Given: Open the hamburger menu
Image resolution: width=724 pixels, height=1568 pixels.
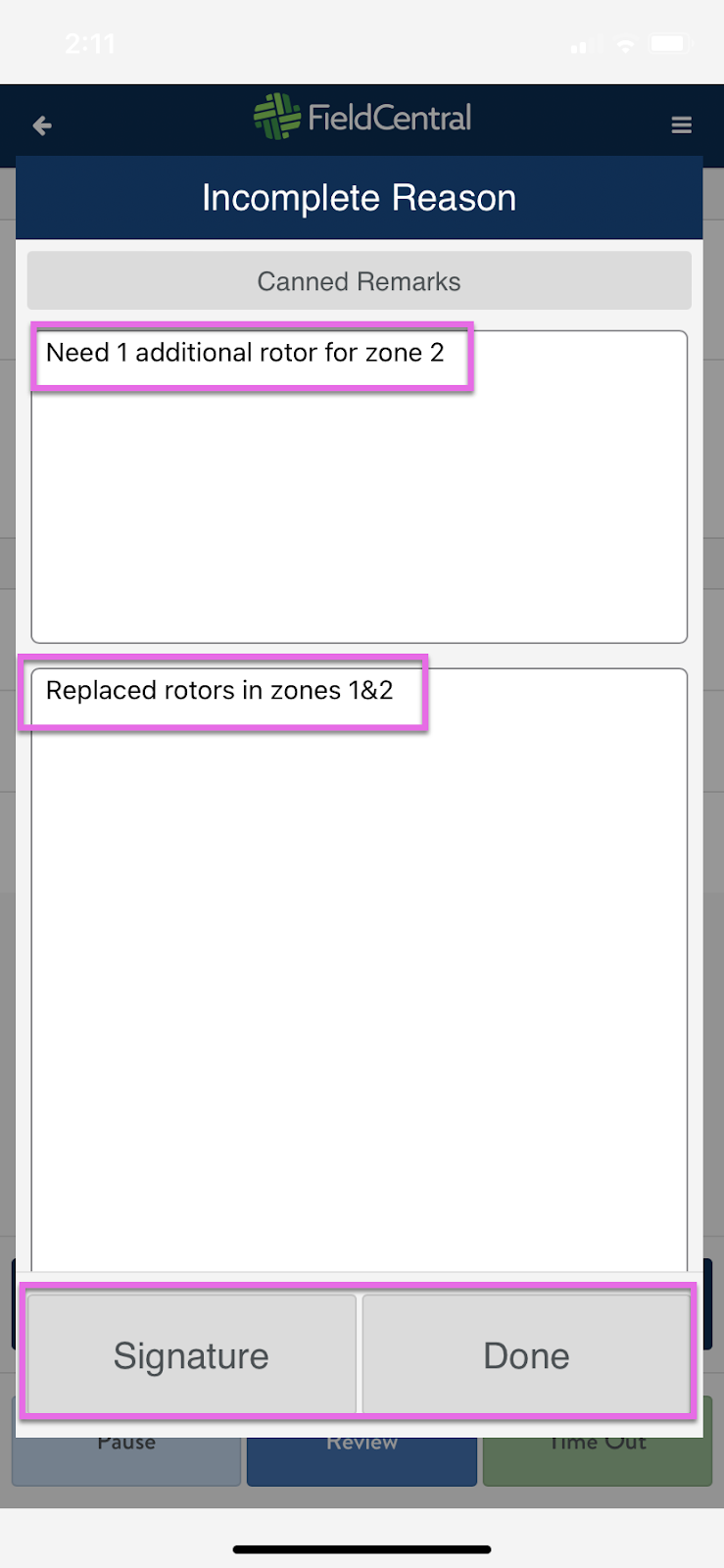Looking at the screenshot, I should pos(682,125).
